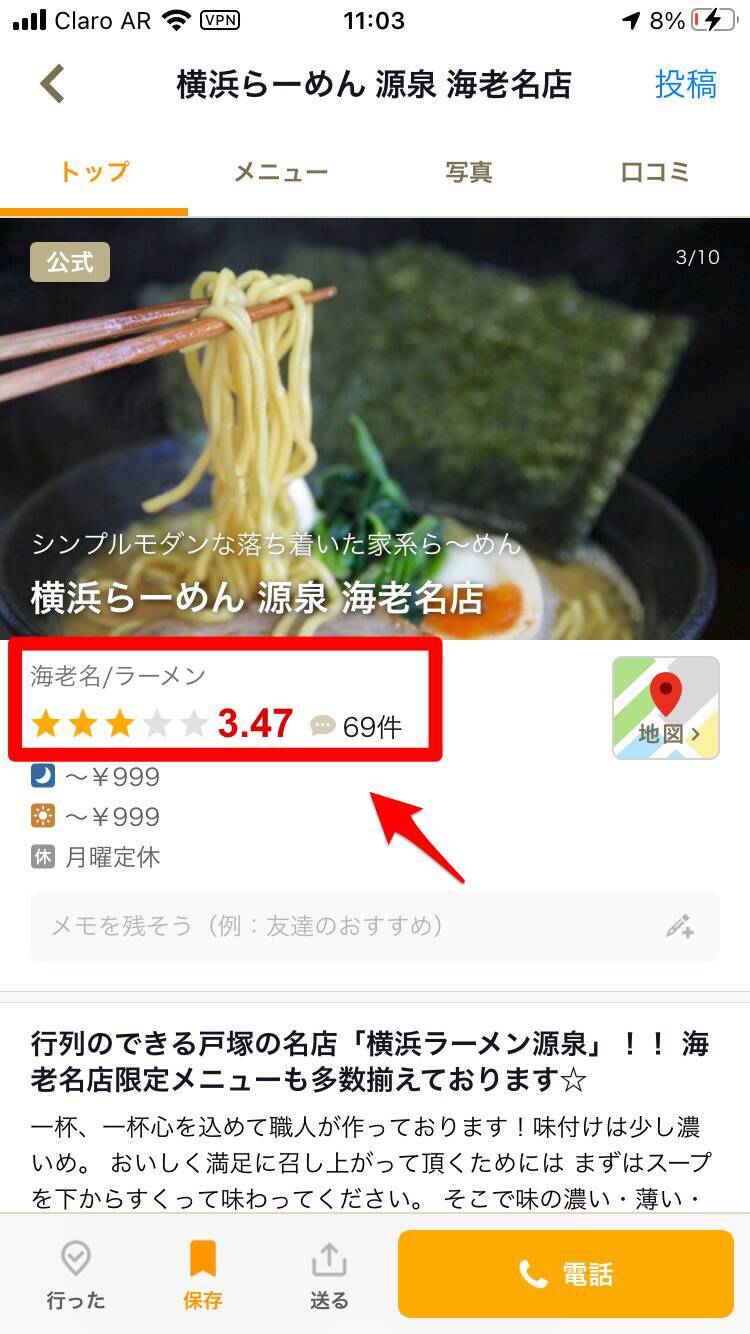
Task: Switch to the メニュー tab
Action: point(281,172)
